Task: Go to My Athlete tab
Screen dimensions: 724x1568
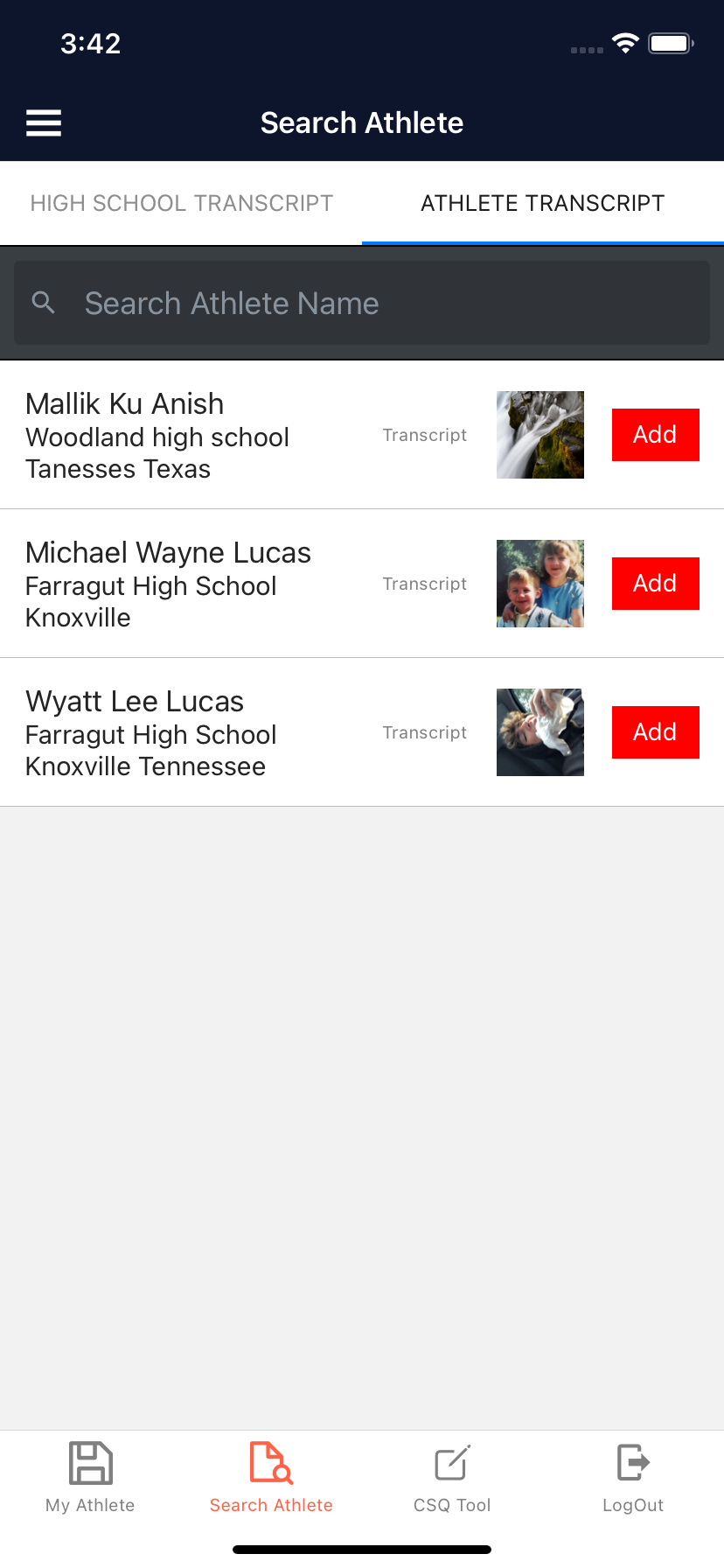Action: coord(90,1478)
